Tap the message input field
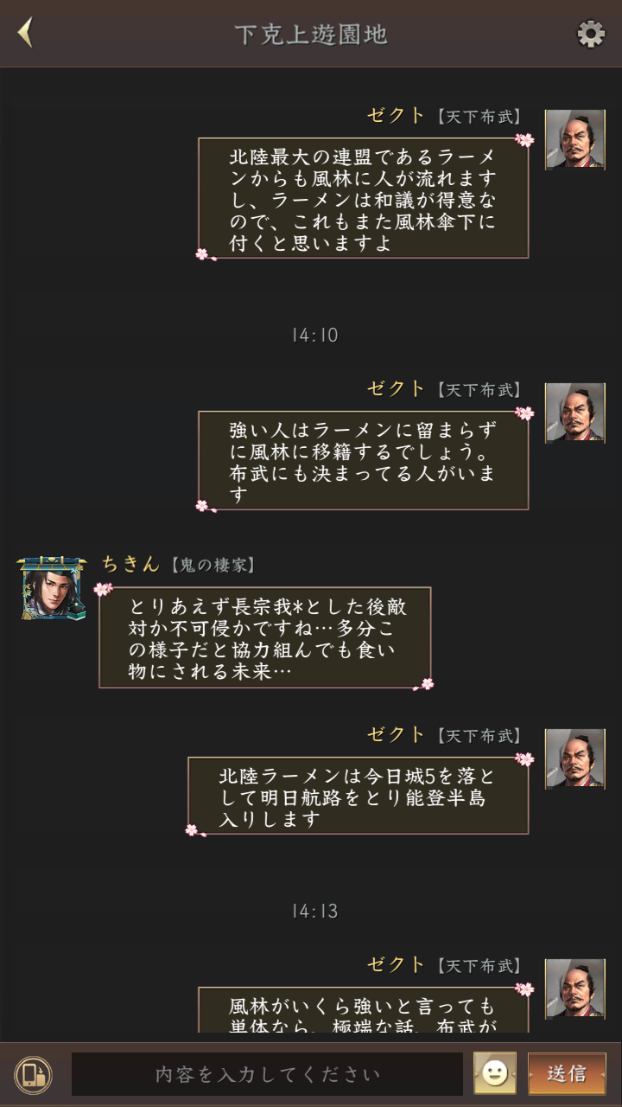622x1107 pixels. (267, 1075)
